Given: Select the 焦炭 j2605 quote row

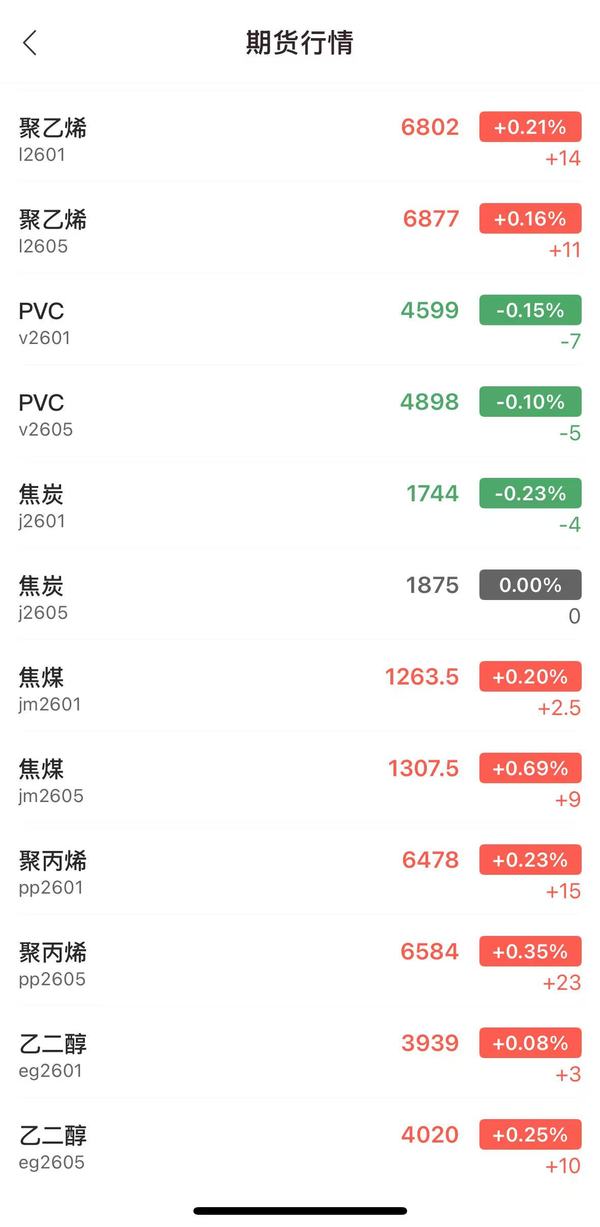Looking at the screenshot, I should point(300,598).
